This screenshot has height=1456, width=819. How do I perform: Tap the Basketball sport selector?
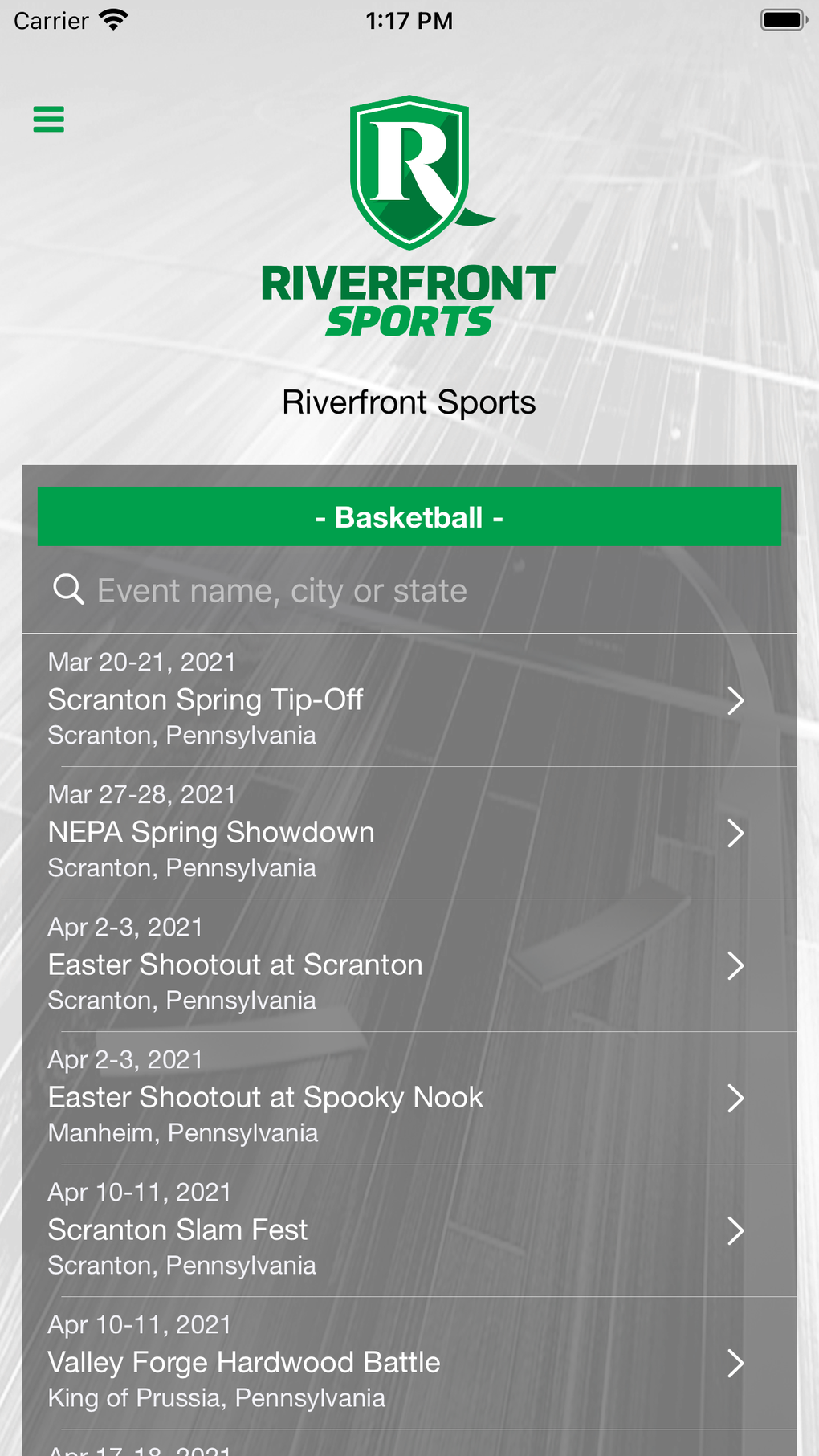[409, 517]
